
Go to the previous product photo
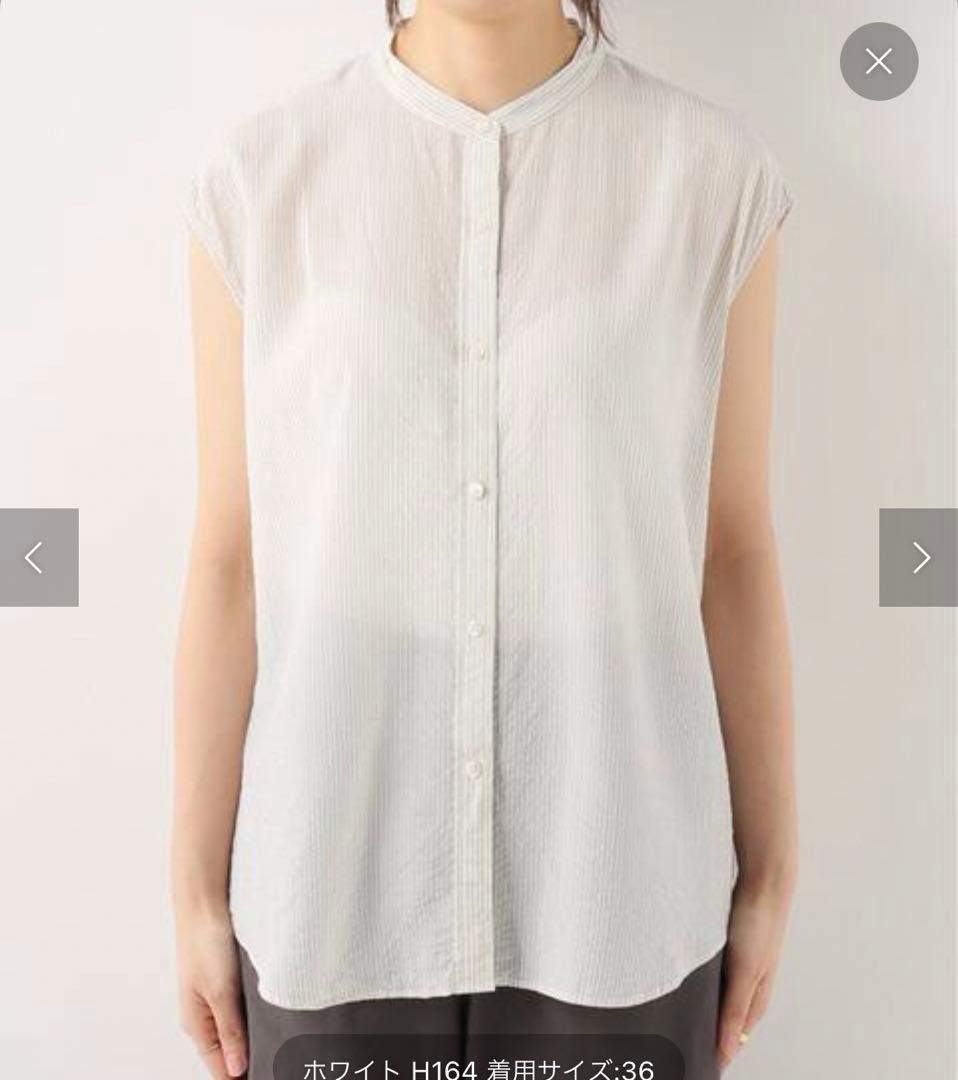[x=39, y=557]
